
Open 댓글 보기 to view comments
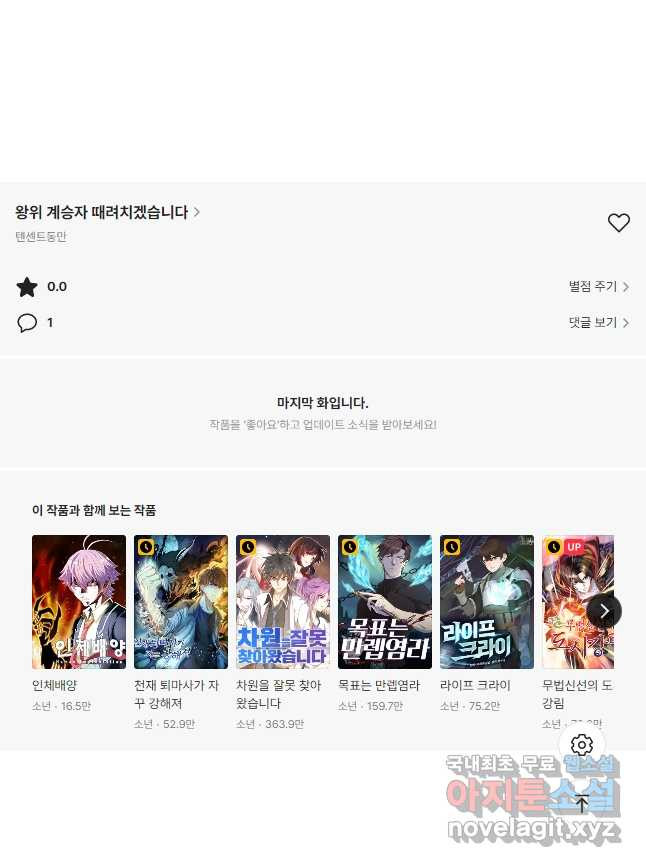(598, 323)
